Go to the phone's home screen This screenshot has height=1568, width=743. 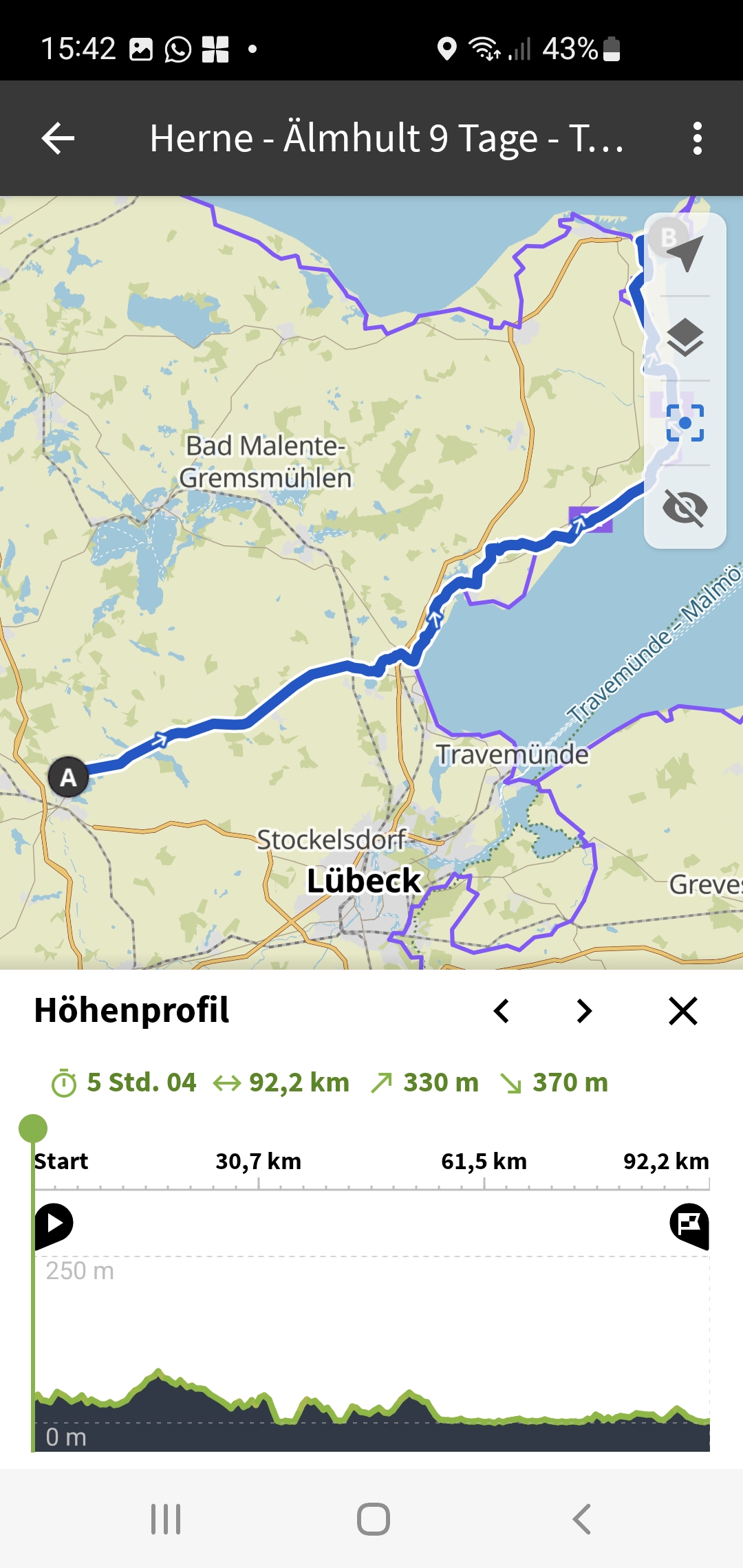click(373, 1518)
